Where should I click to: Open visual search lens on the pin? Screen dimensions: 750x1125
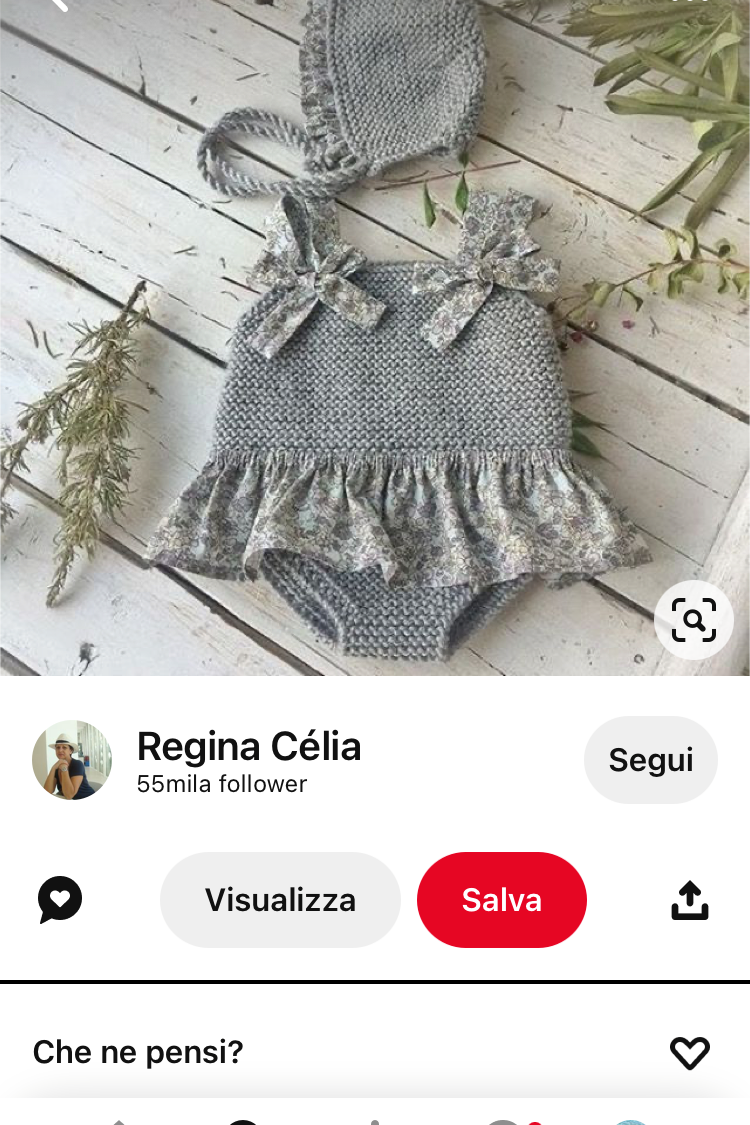click(x=693, y=620)
